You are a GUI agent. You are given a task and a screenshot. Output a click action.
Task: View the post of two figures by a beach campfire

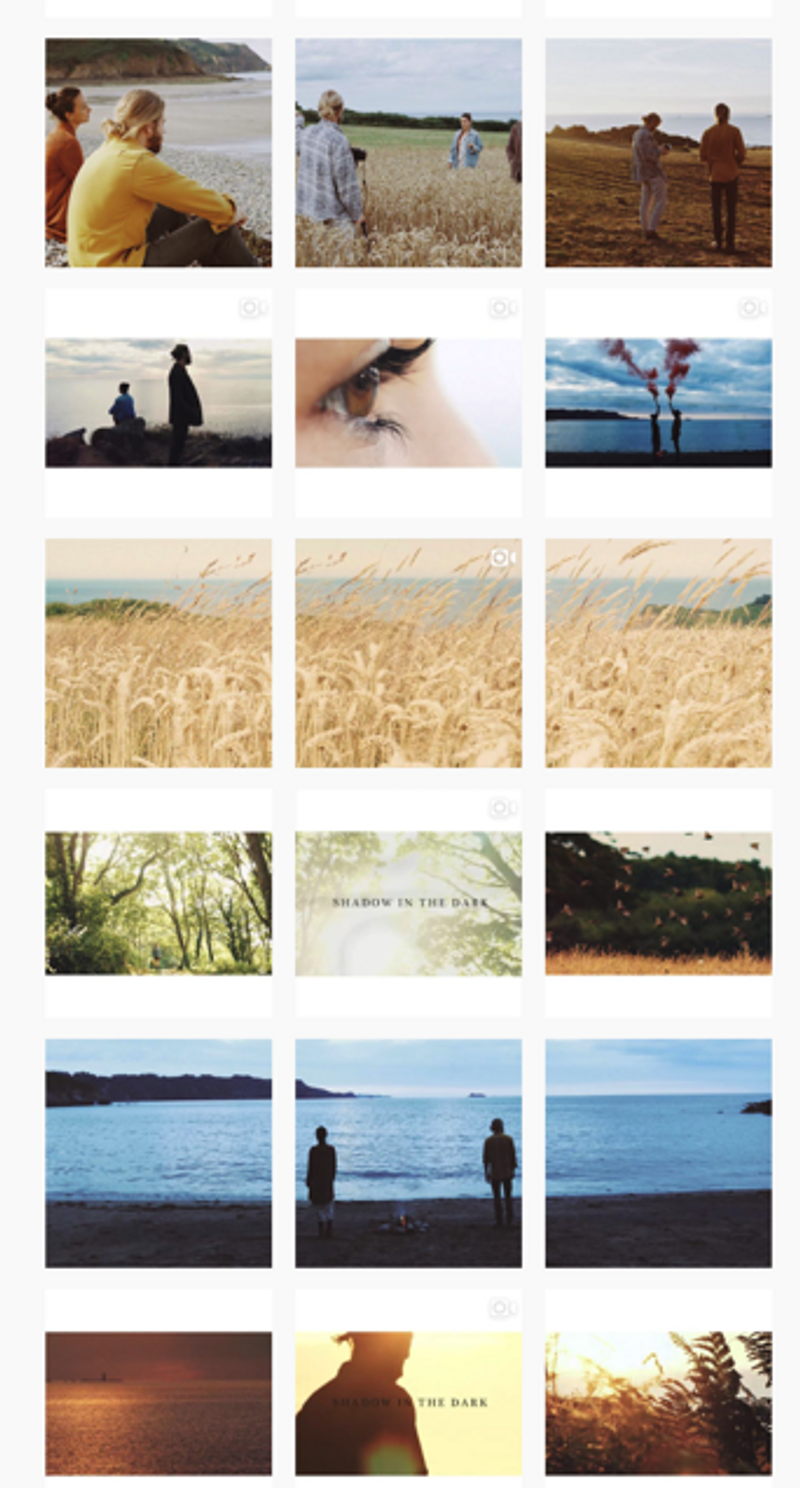coord(408,1153)
